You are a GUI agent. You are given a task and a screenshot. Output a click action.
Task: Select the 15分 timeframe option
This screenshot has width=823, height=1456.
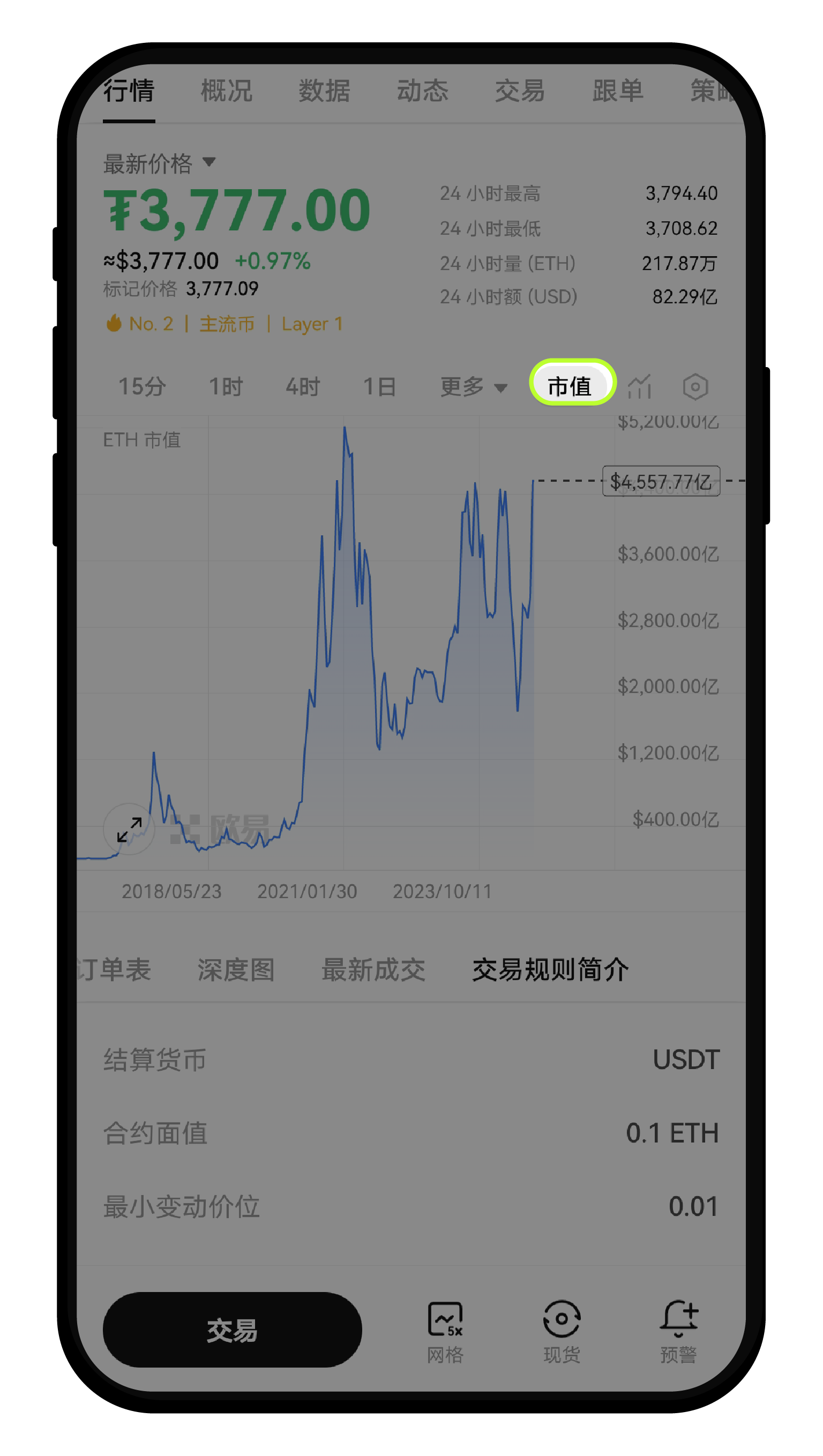[x=143, y=386]
